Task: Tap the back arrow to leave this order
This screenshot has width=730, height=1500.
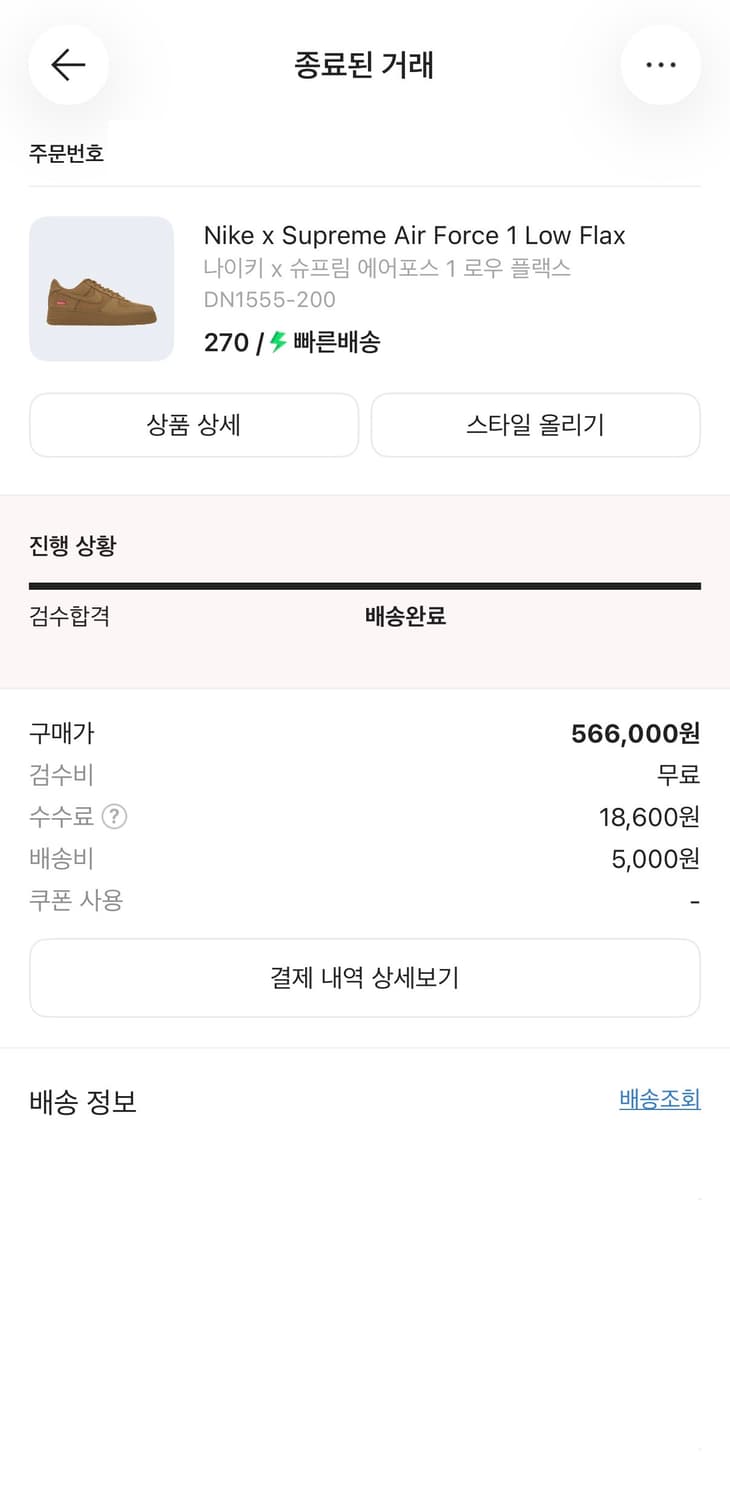Action: (x=68, y=64)
